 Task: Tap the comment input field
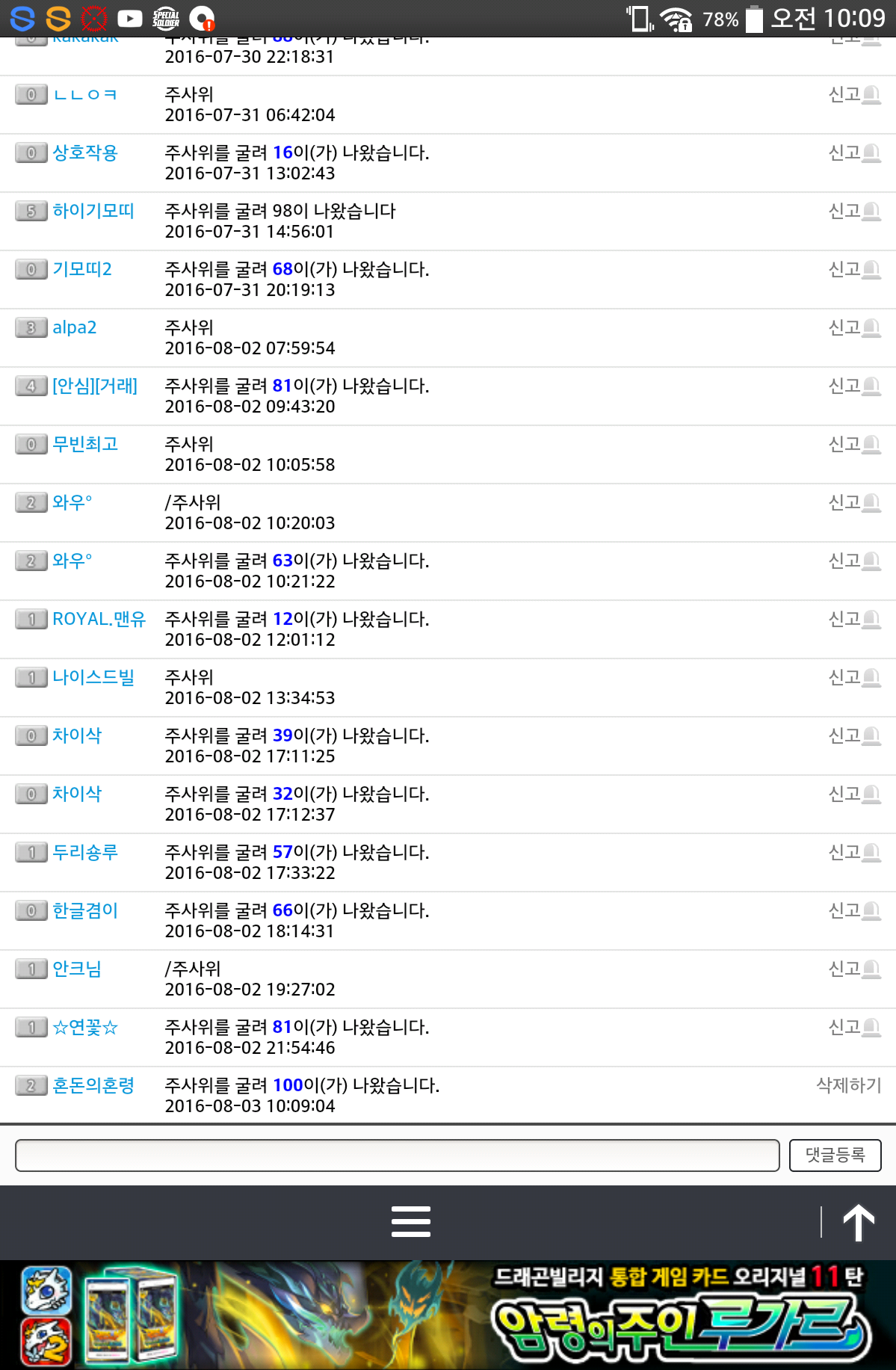point(397,1155)
